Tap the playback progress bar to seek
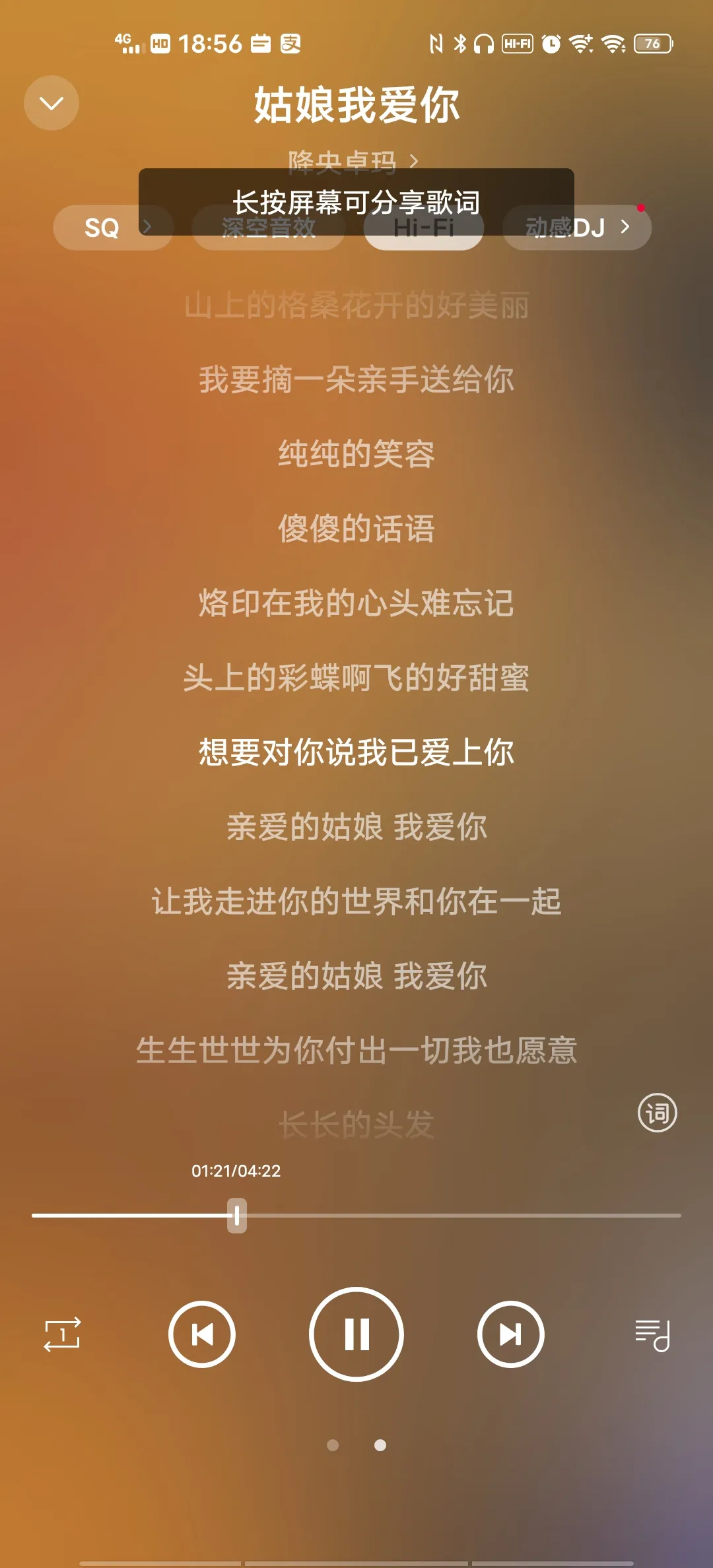This screenshot has height=1568, width=713. pos(462,1215)
